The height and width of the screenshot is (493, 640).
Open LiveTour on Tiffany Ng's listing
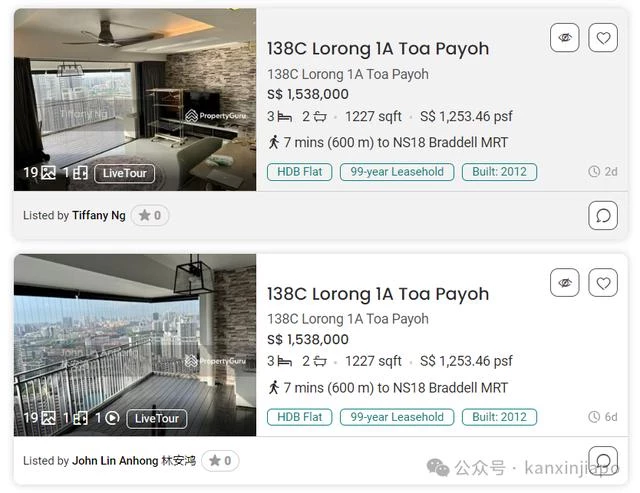(x=124, y=173)
